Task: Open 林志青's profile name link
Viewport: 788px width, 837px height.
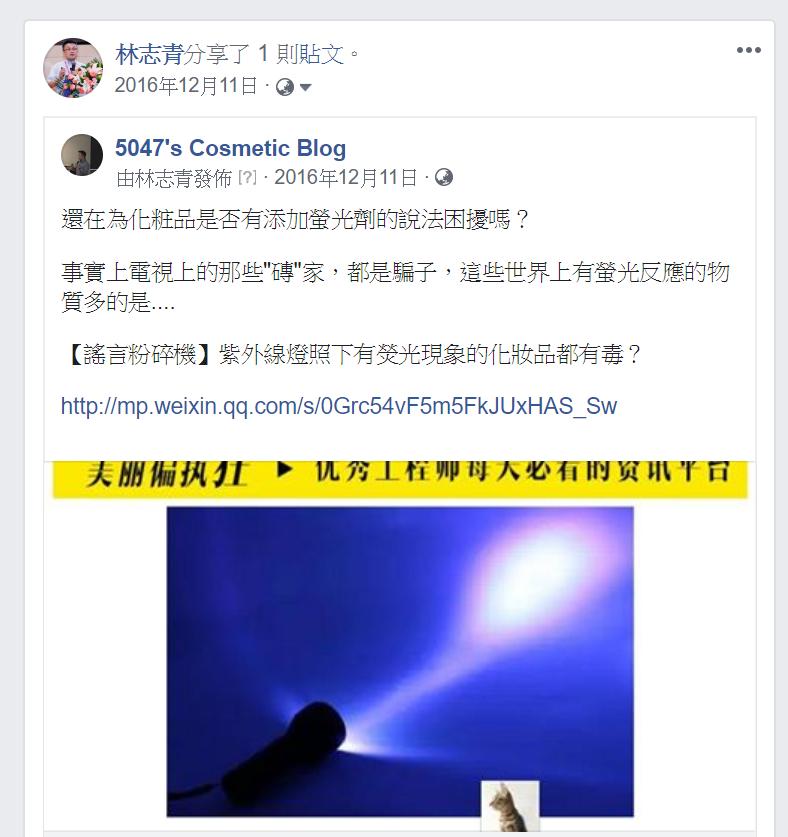Action: [x=149, y=54]
